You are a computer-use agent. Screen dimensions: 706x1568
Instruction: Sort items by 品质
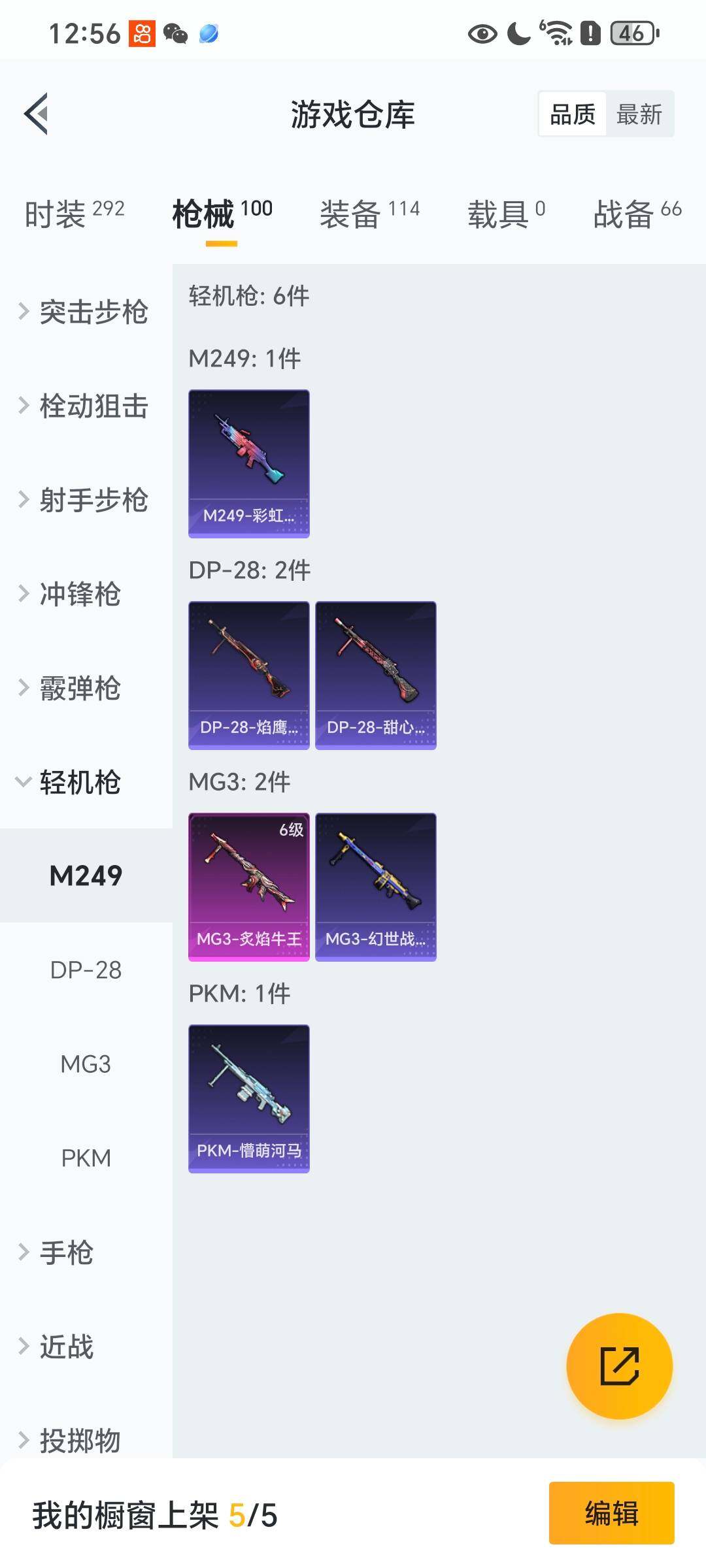573,114
